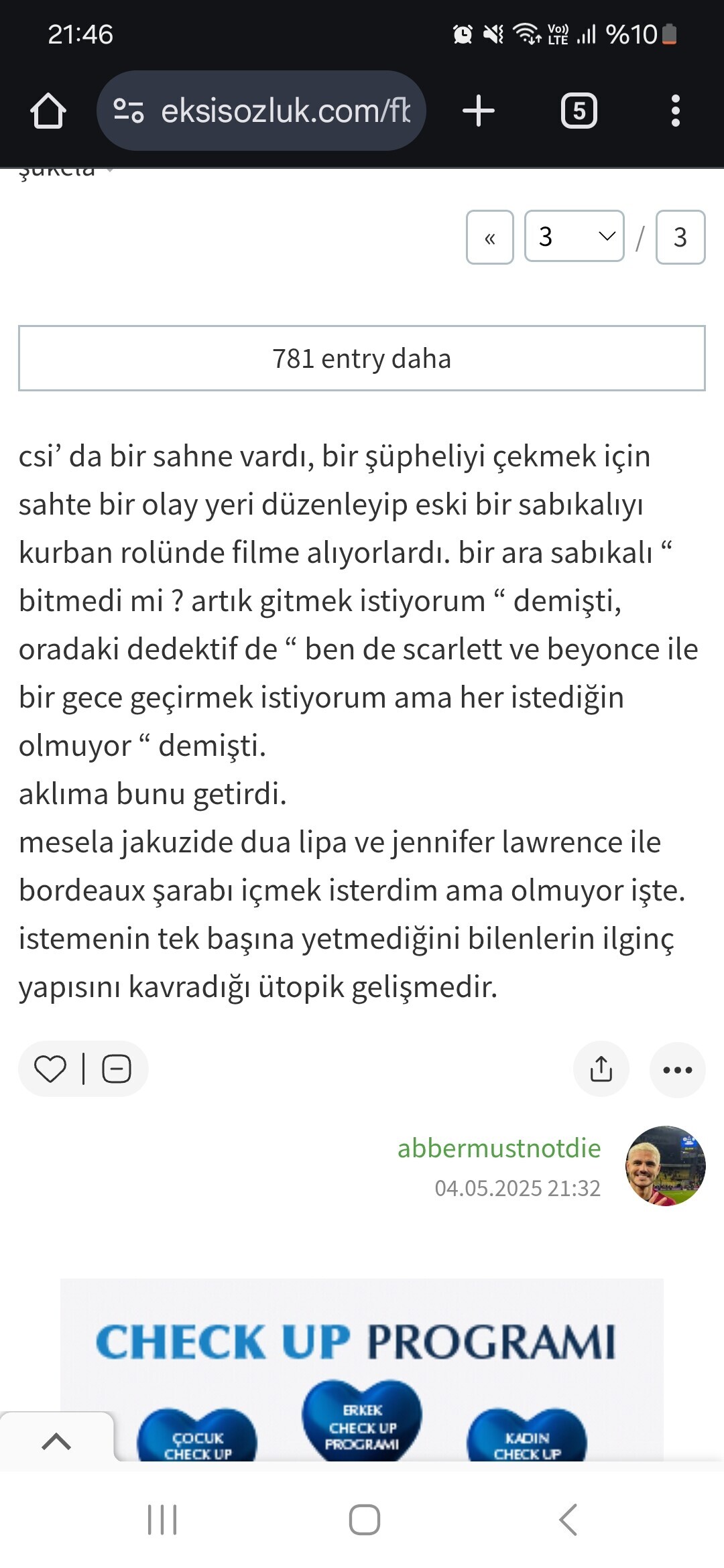
Task: Open abbermustnotdie's profile
Action: [499, 1148]
